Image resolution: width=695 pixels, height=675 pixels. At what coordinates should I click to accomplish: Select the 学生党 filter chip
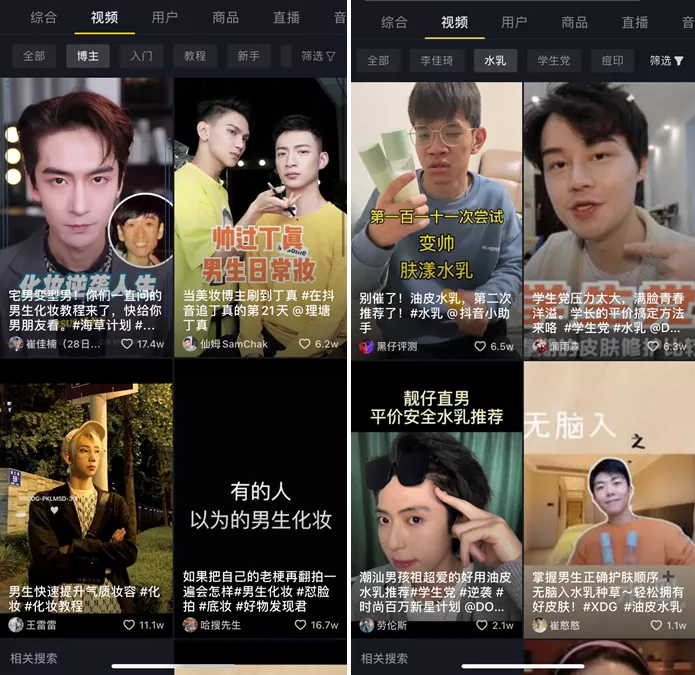click(553, 61)
